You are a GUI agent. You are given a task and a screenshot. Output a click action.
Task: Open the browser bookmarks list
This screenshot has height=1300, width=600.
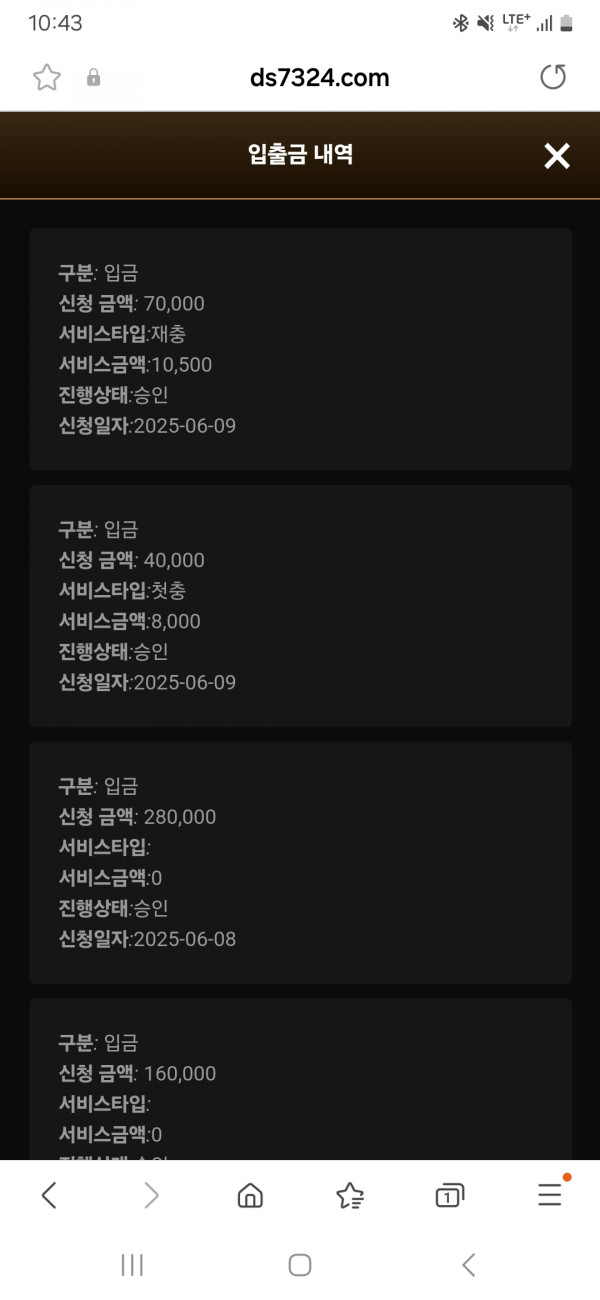pyautogui.click(x=350, y=1195)
